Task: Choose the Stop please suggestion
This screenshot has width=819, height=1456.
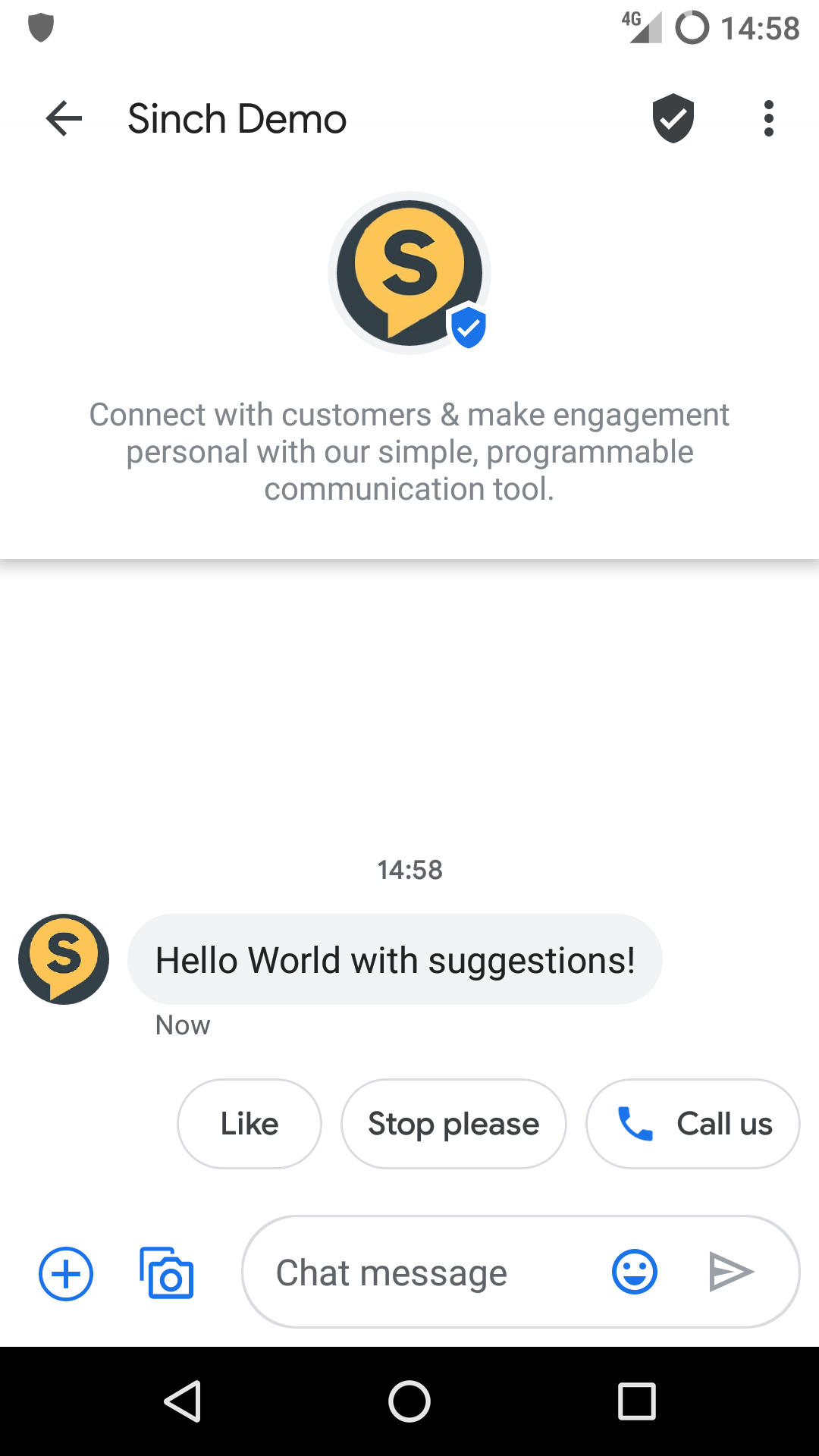Action: [x=453, y=1124]
